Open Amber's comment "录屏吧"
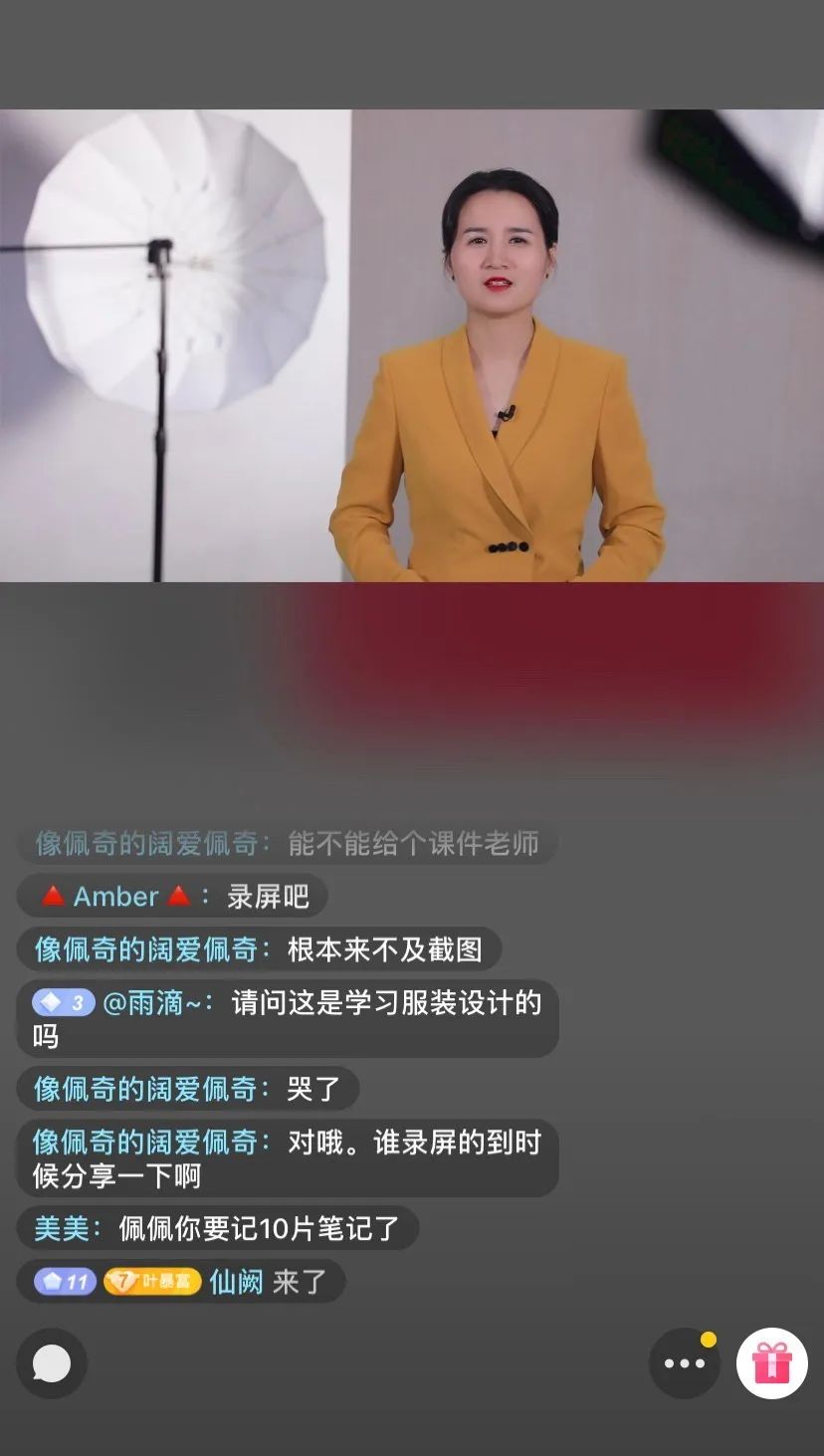 click(172, 897)
